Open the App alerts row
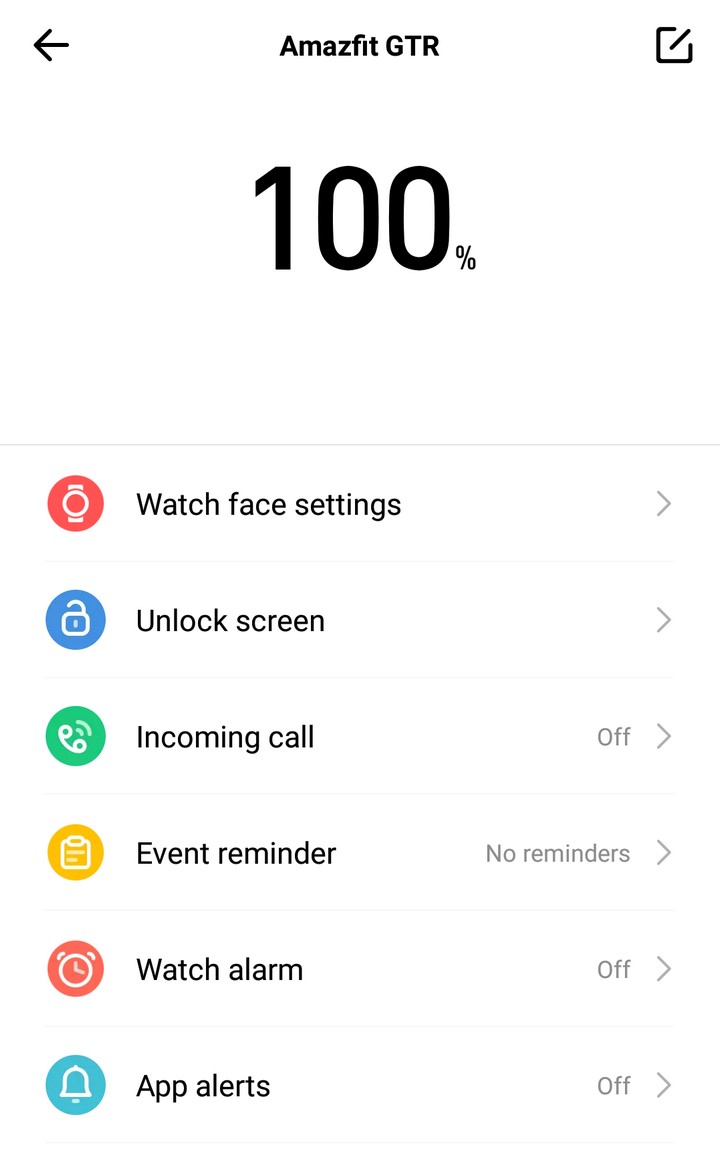This screenshot has height=1162, width=720. pyautogui.click(x=360, y=1086)
